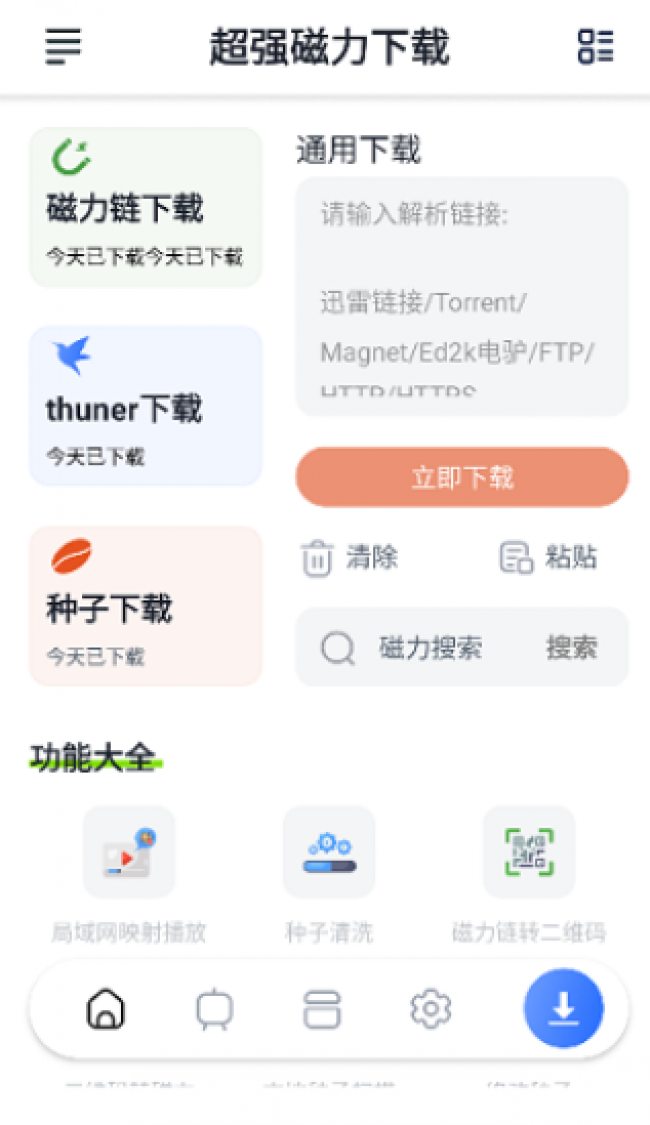Open the settings gear tab
650x1125 pixels.
[430, 1009]
